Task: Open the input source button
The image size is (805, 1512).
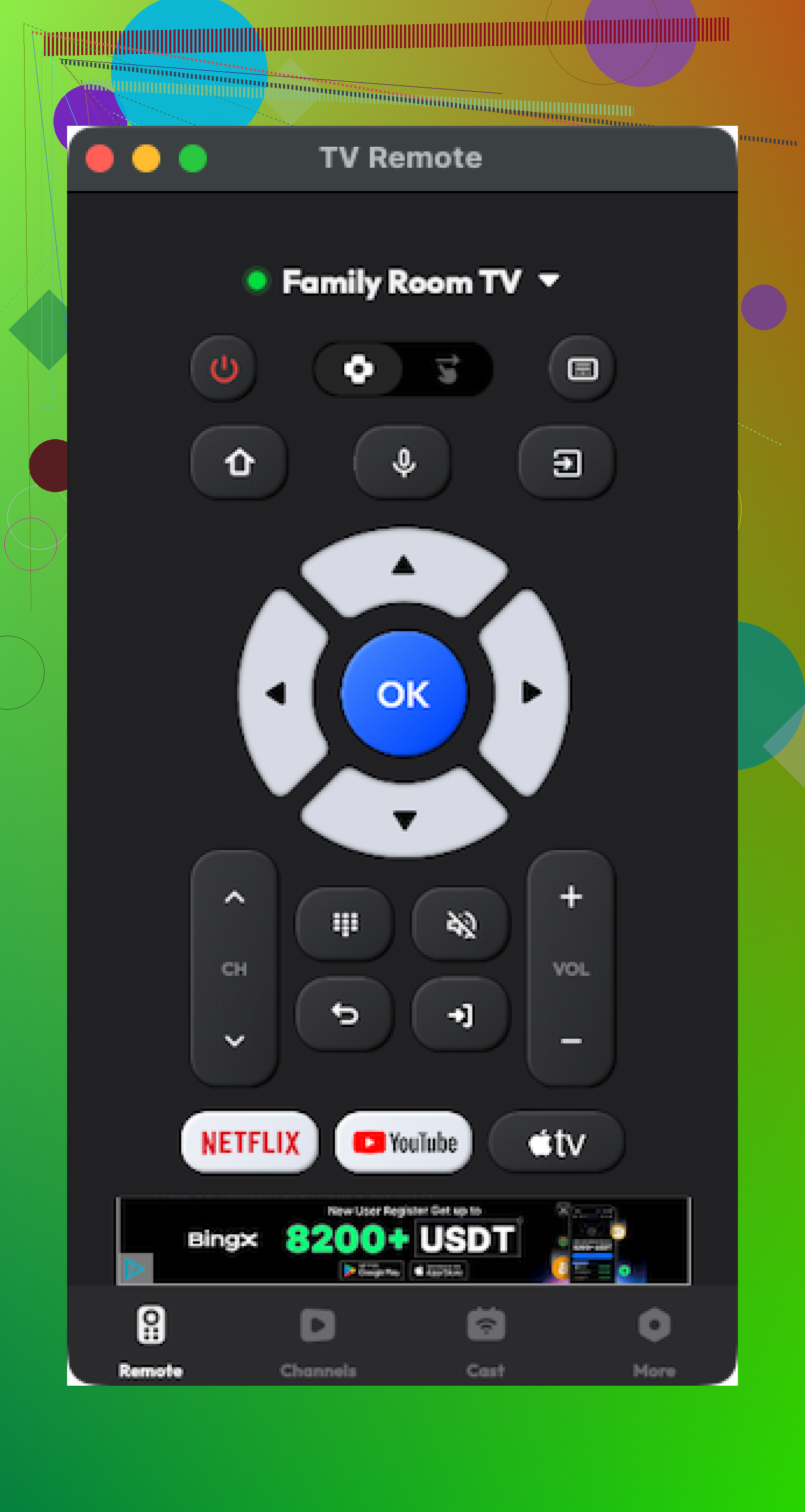Action: [567, 463]
